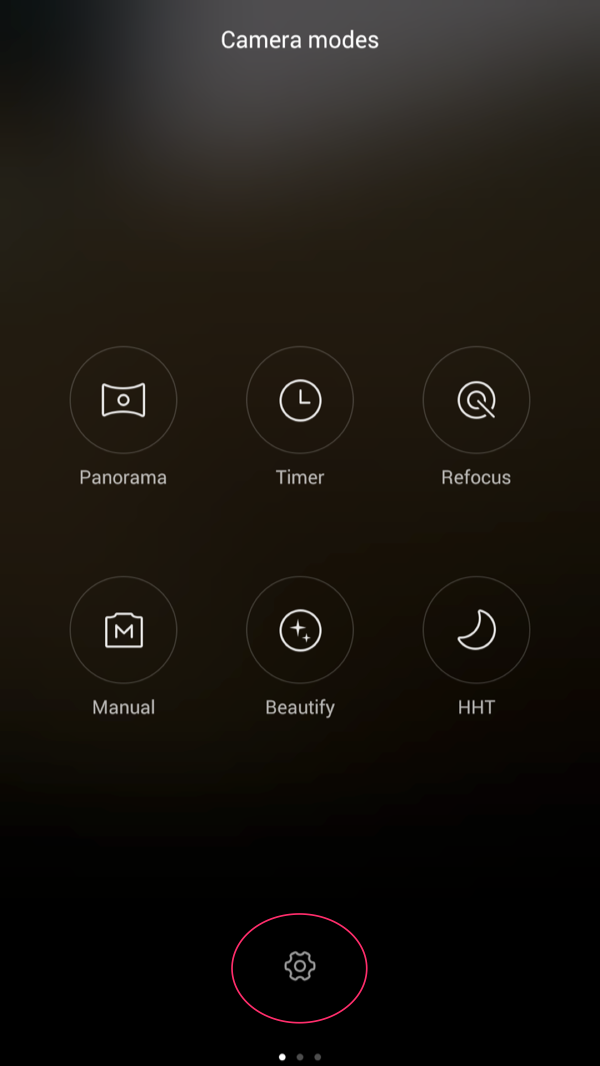Select the Panorama camera mode
Image resolution: width=600 pixels, height=1066 pixels.
[123, 400]
